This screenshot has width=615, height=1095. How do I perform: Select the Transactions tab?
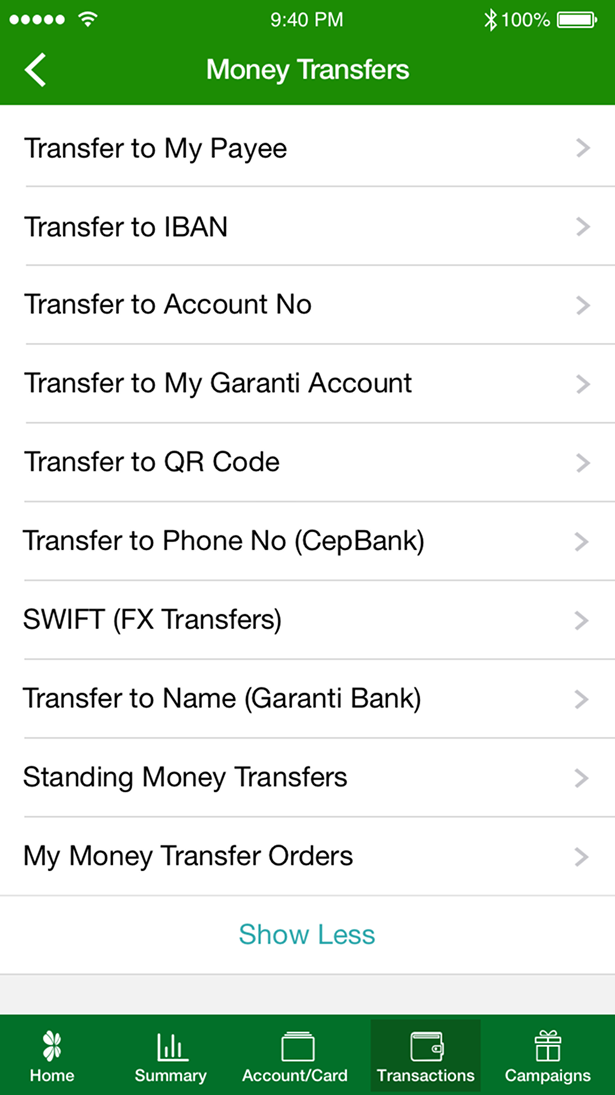426,1057
